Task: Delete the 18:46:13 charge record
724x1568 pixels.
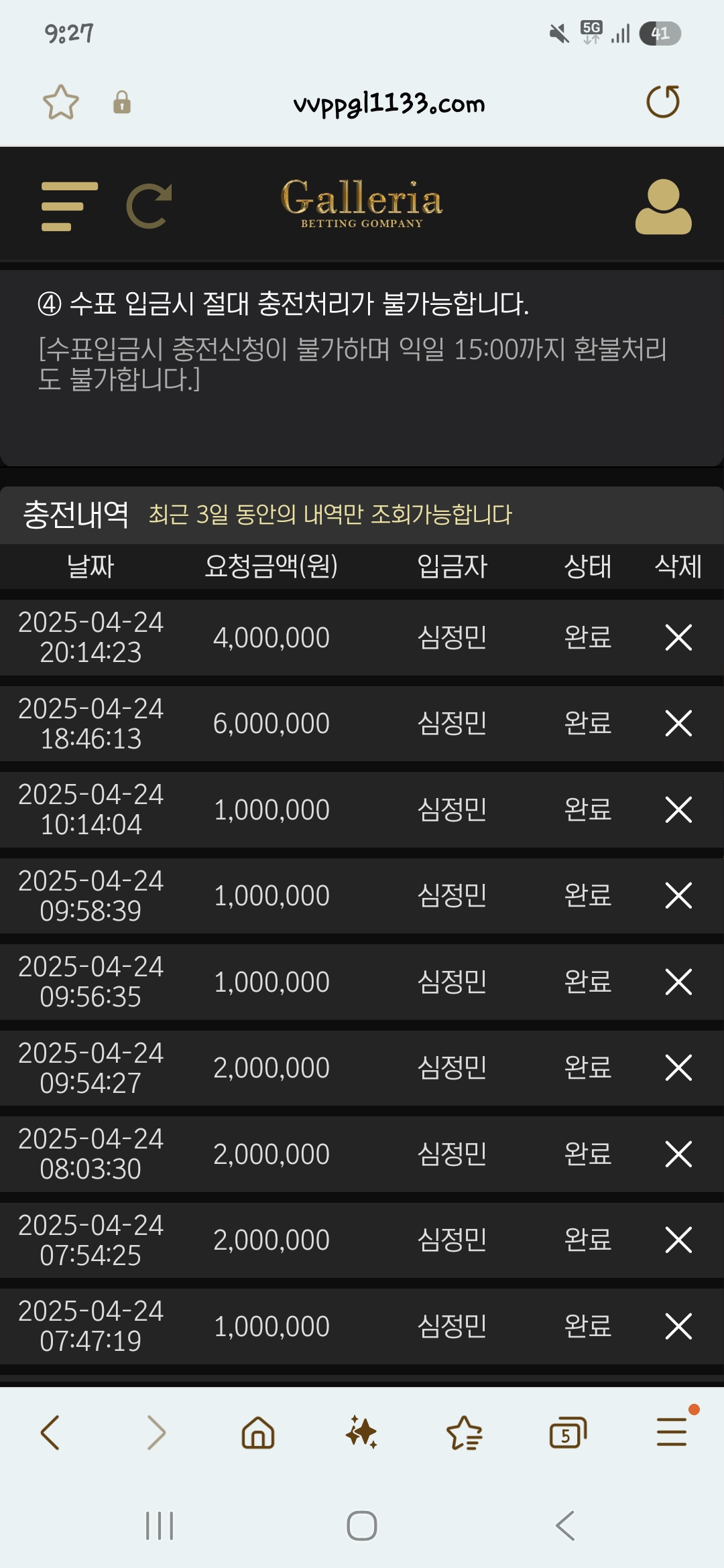Action: coord(678,724)
